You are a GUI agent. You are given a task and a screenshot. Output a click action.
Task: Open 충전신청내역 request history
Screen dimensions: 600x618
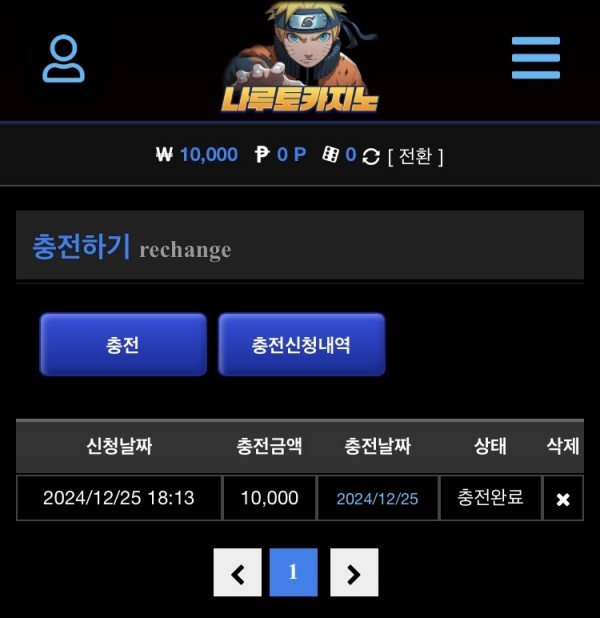[x=301, y=345]
